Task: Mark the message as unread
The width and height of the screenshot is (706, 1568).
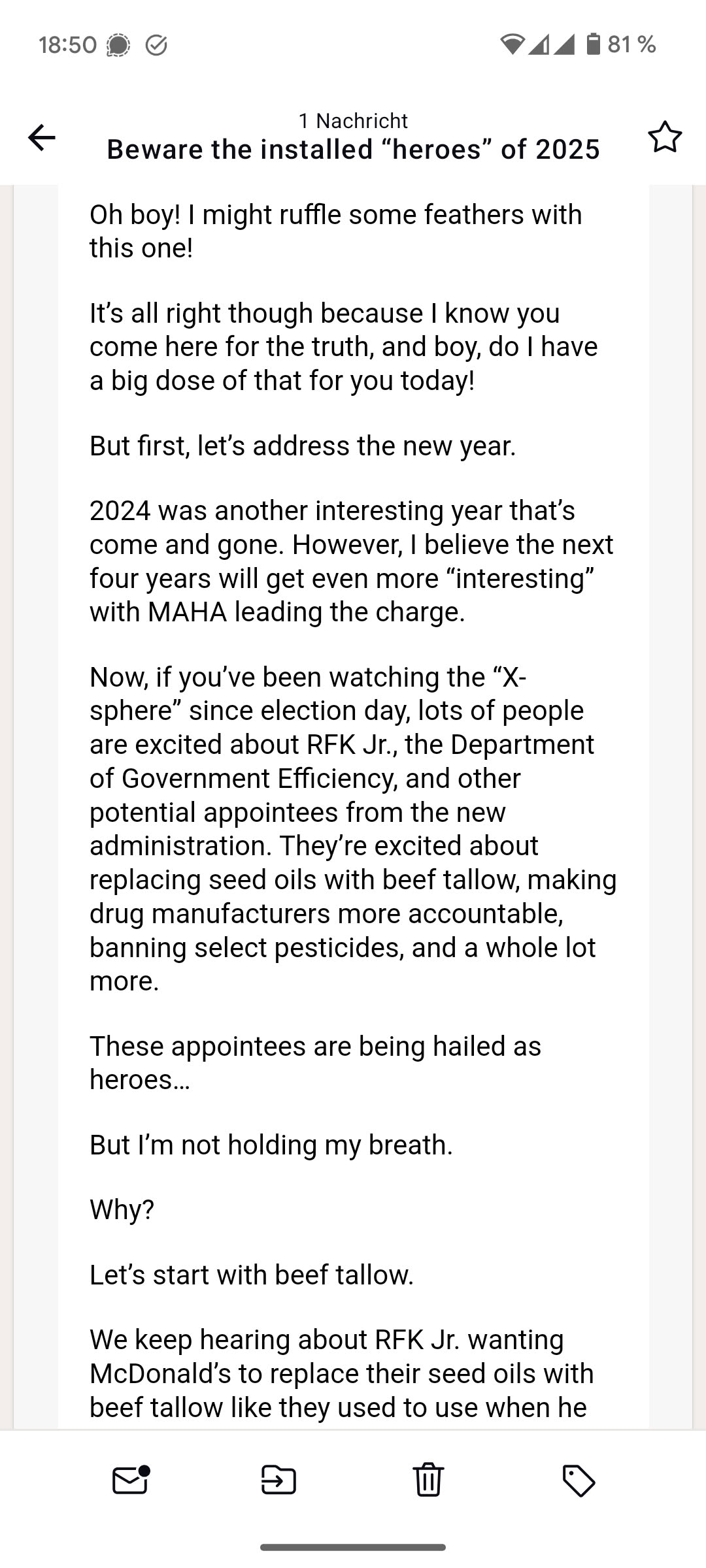Action: (130, 1480)
